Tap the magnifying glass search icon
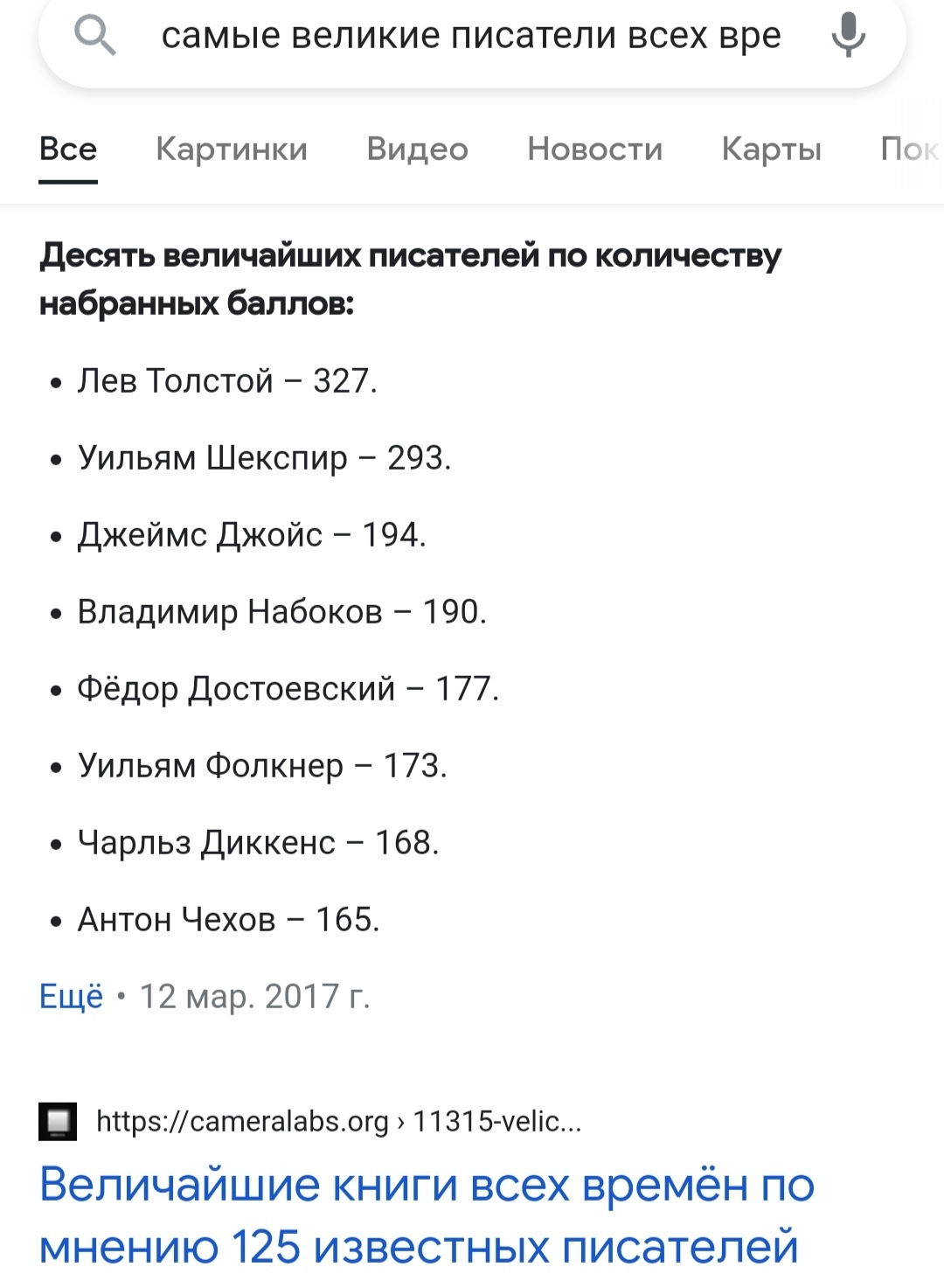The image size is (944, 1288). (94, 36)
